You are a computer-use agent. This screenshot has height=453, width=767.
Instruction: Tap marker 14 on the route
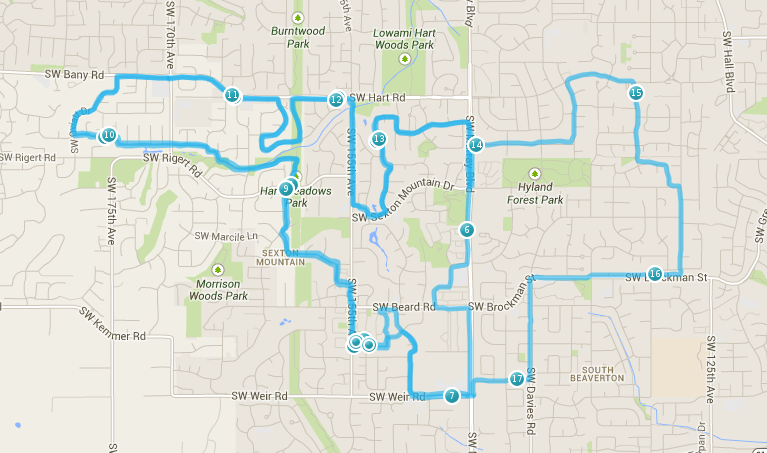pyautogui.click(x=476, y=145)
